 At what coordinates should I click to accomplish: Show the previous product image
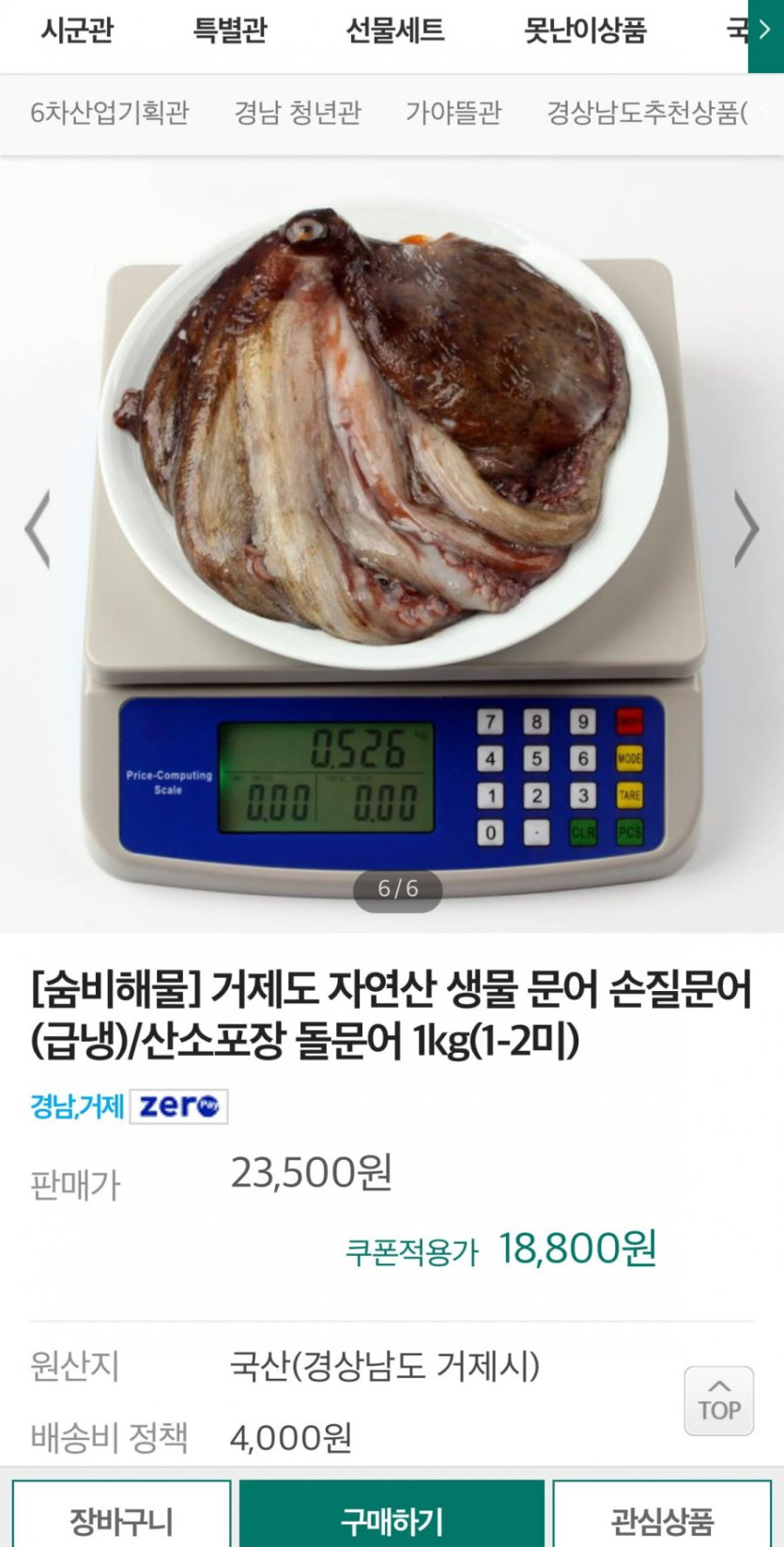tap(38, 529)
